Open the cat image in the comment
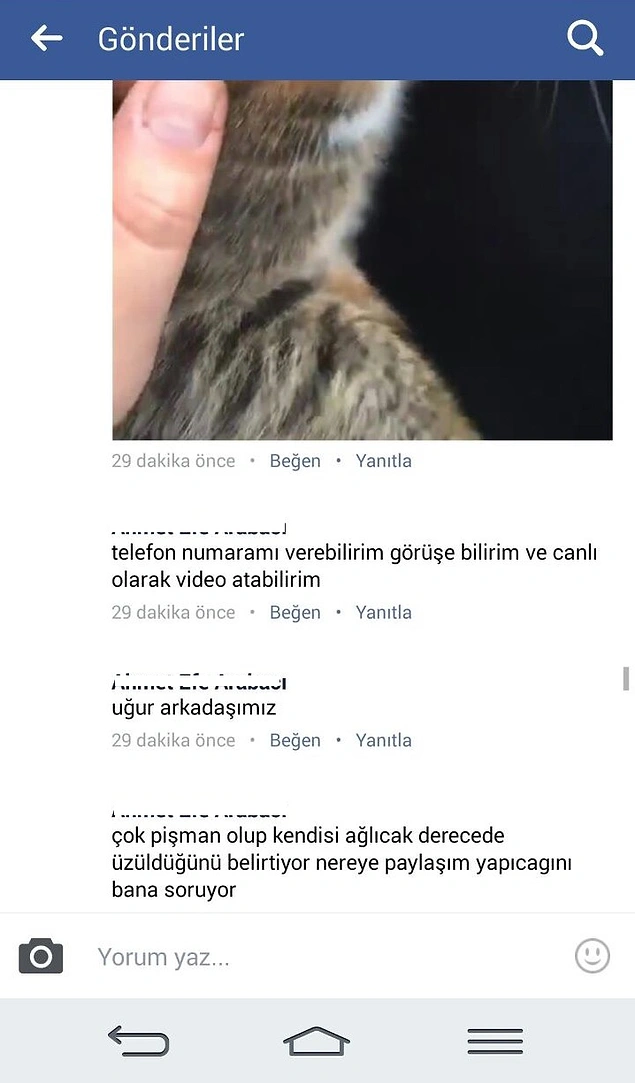Viewport: 635px width, 1083px height. pos(362,260)
